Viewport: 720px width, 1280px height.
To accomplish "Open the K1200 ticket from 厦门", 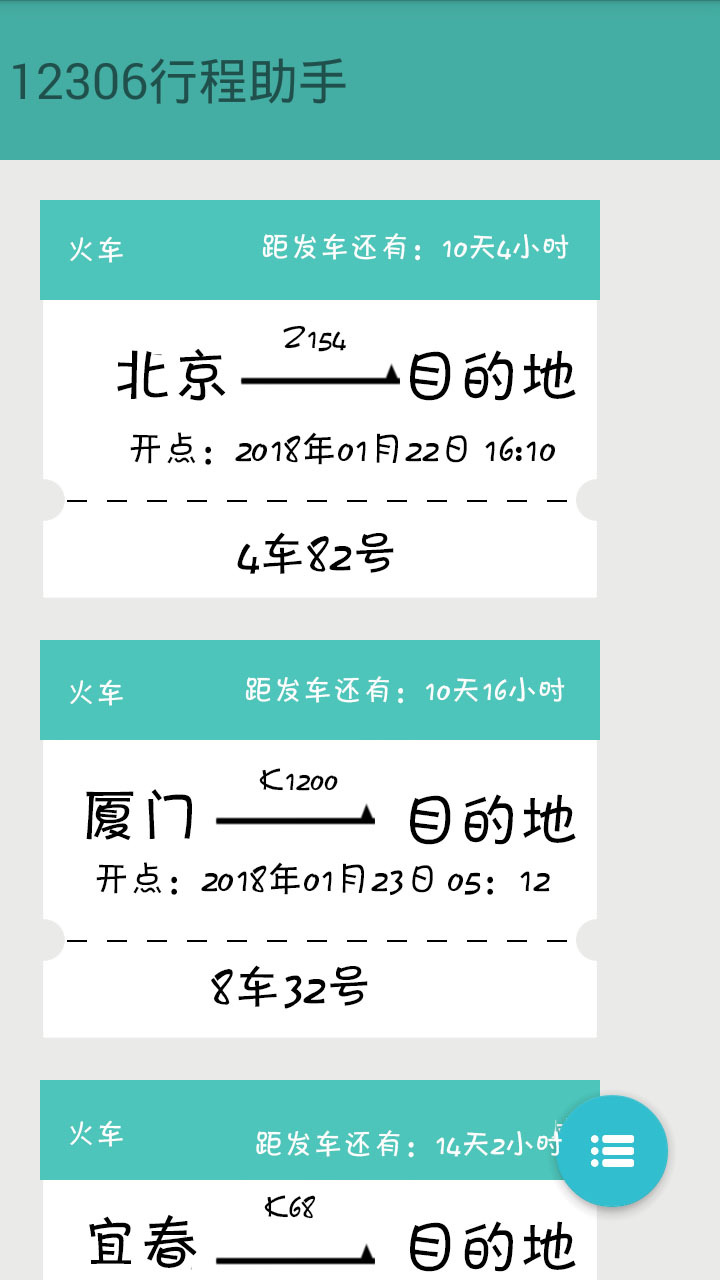I will click(320, 840).
